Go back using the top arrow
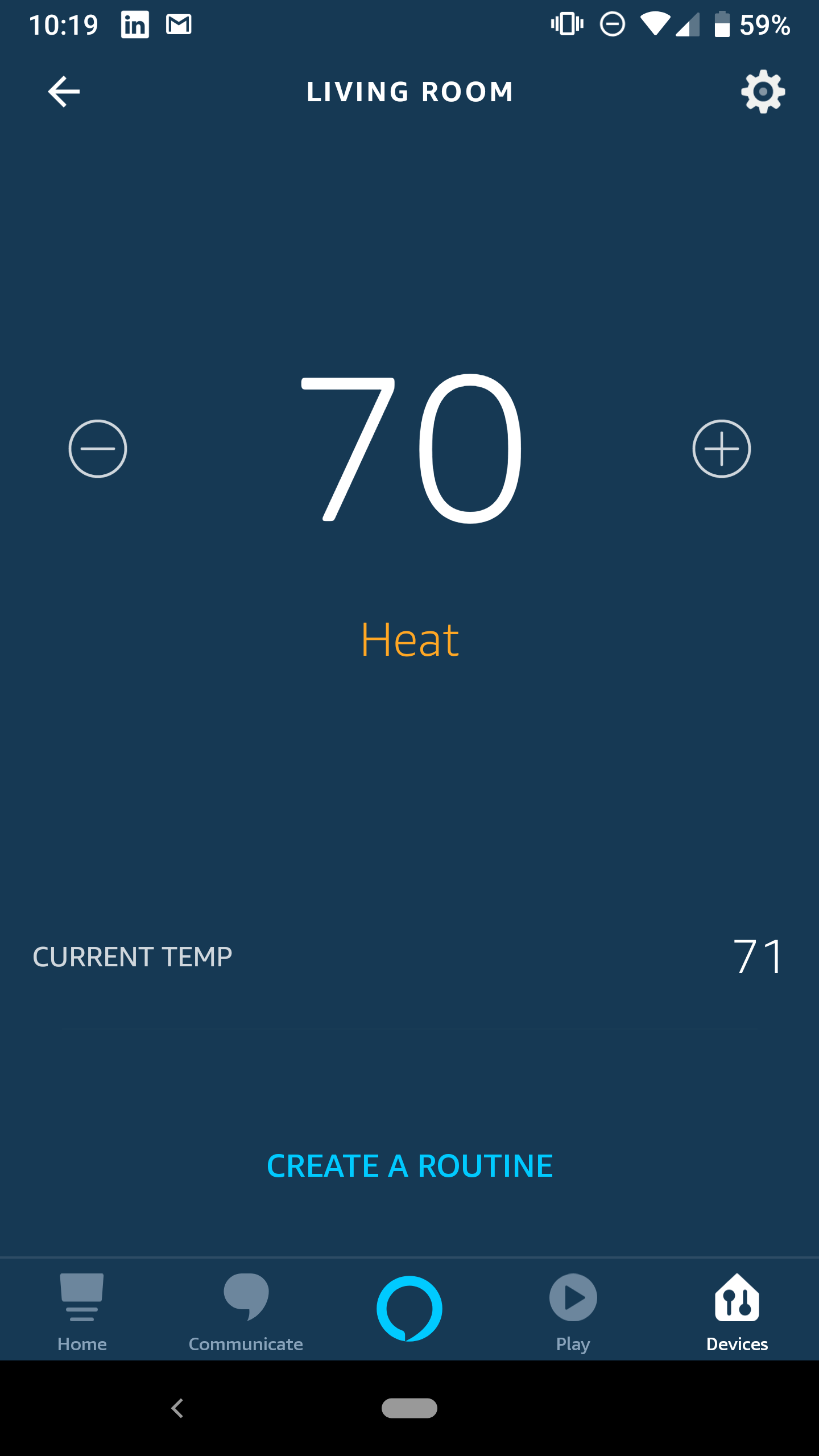The image size is (819, 1456). [64, 92]
